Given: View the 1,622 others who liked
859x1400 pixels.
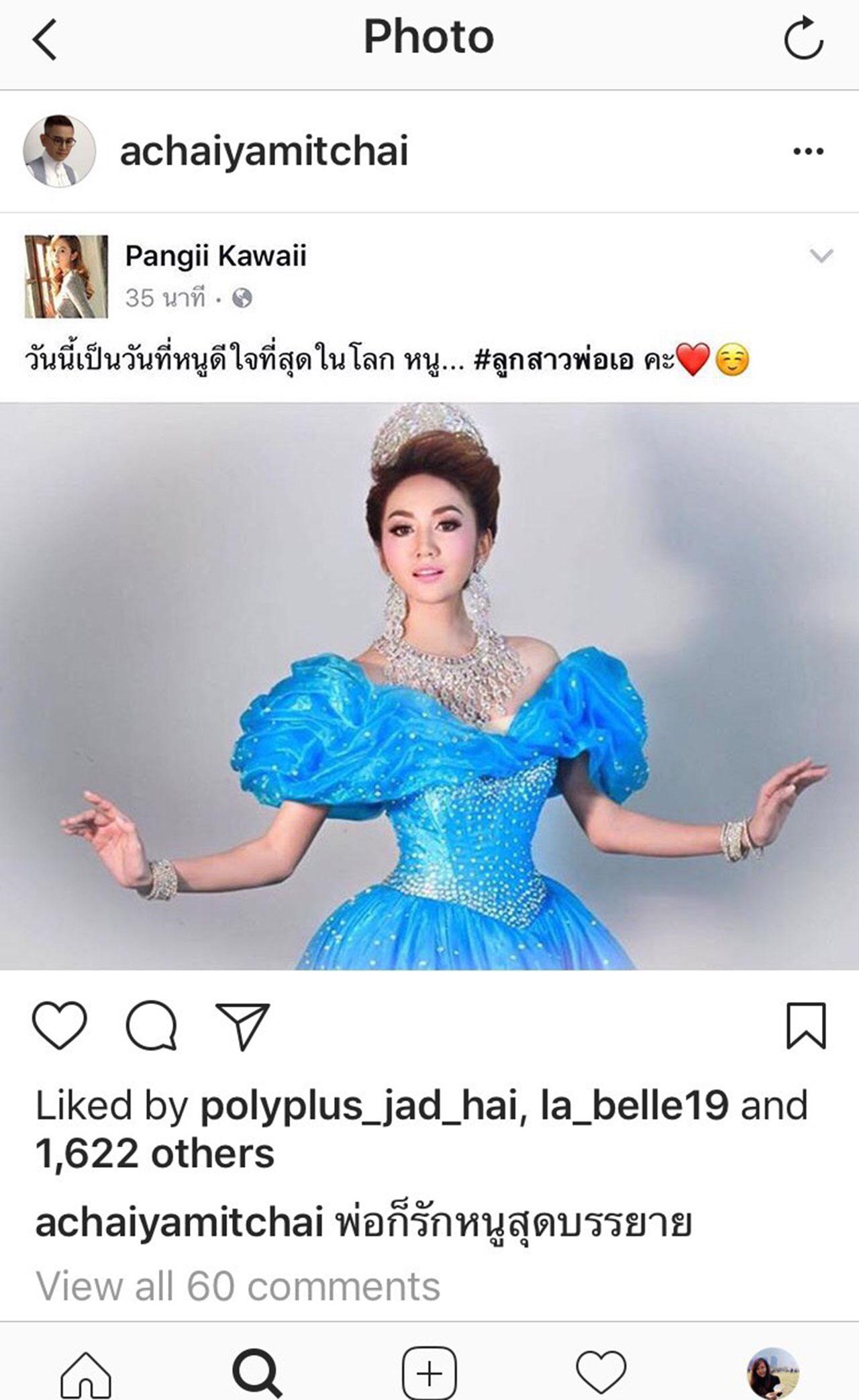Looking at the screenshot, I should (x=154, y=1154).
